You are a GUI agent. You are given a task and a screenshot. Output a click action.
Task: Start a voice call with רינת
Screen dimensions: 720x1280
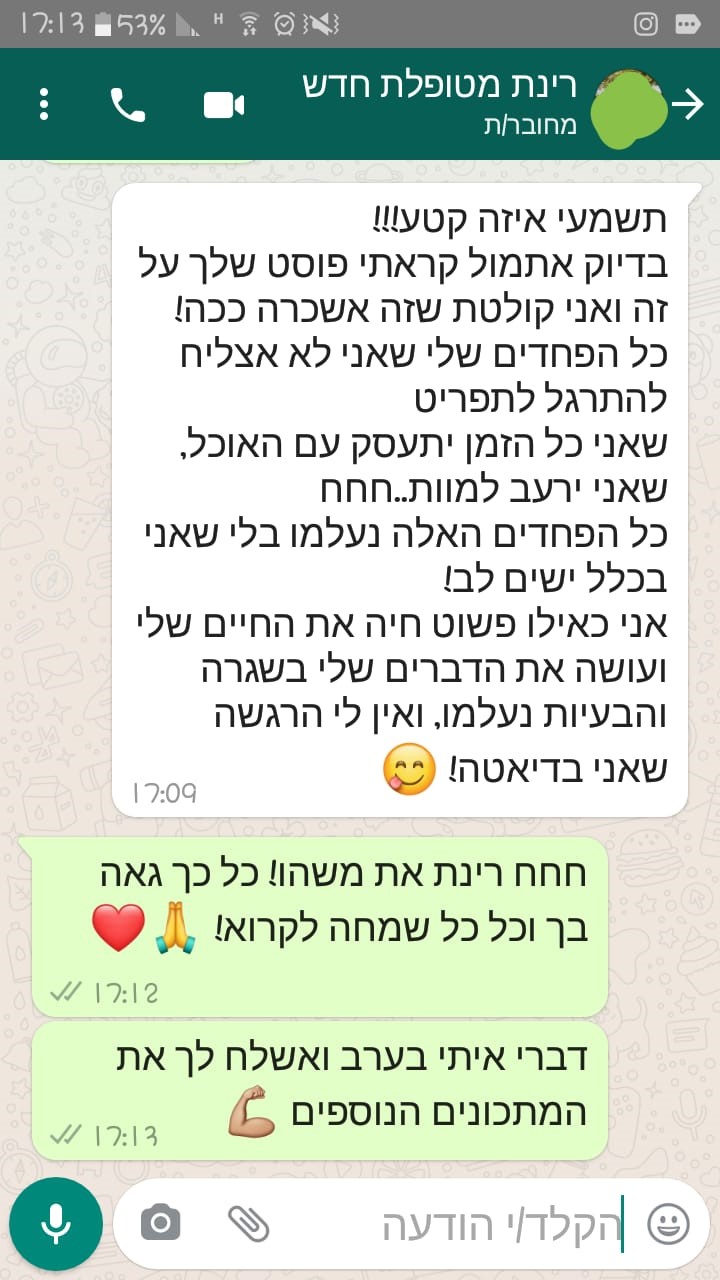[x=128, y=105]
